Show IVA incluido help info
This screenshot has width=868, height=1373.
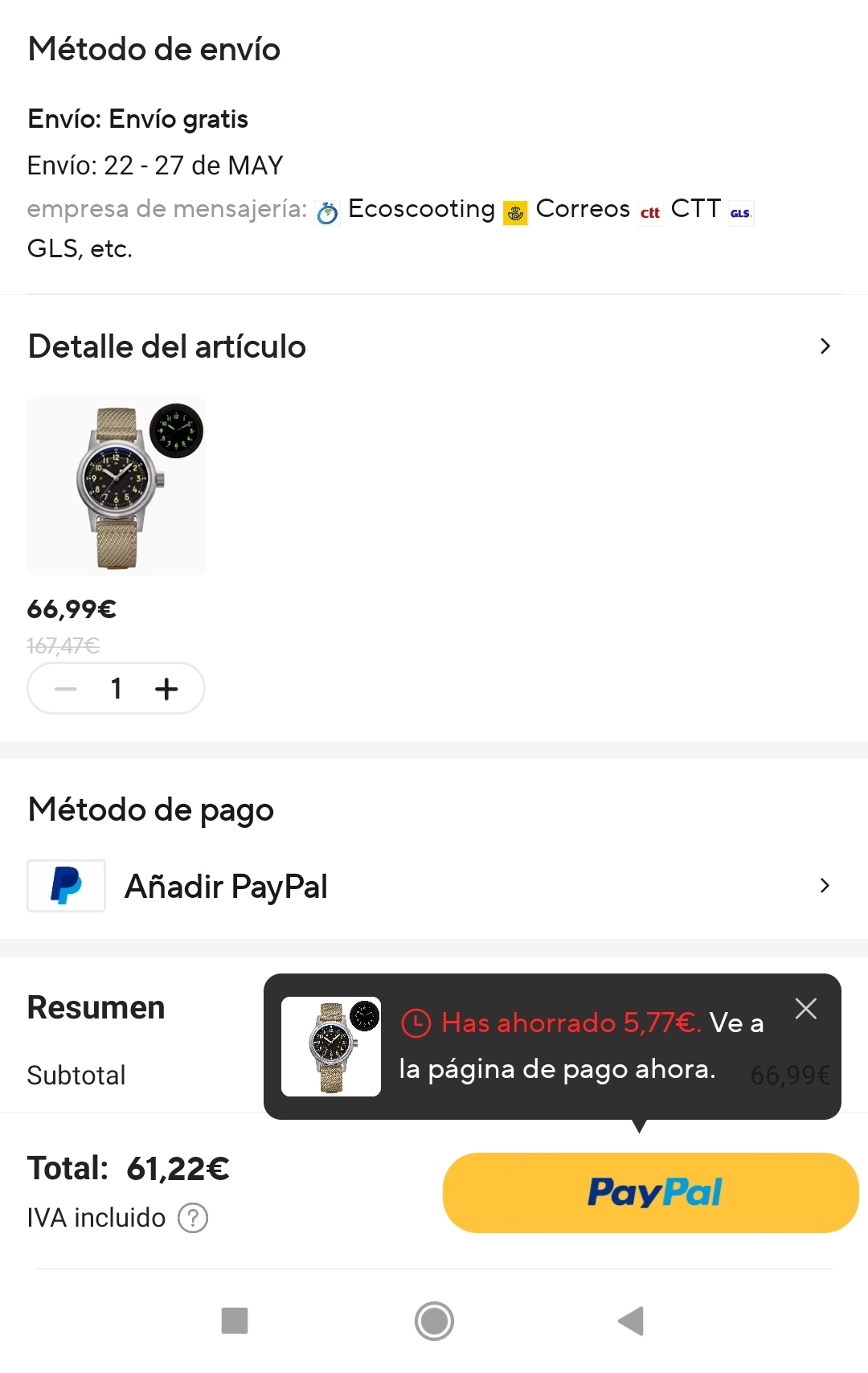click(193, 1218)
